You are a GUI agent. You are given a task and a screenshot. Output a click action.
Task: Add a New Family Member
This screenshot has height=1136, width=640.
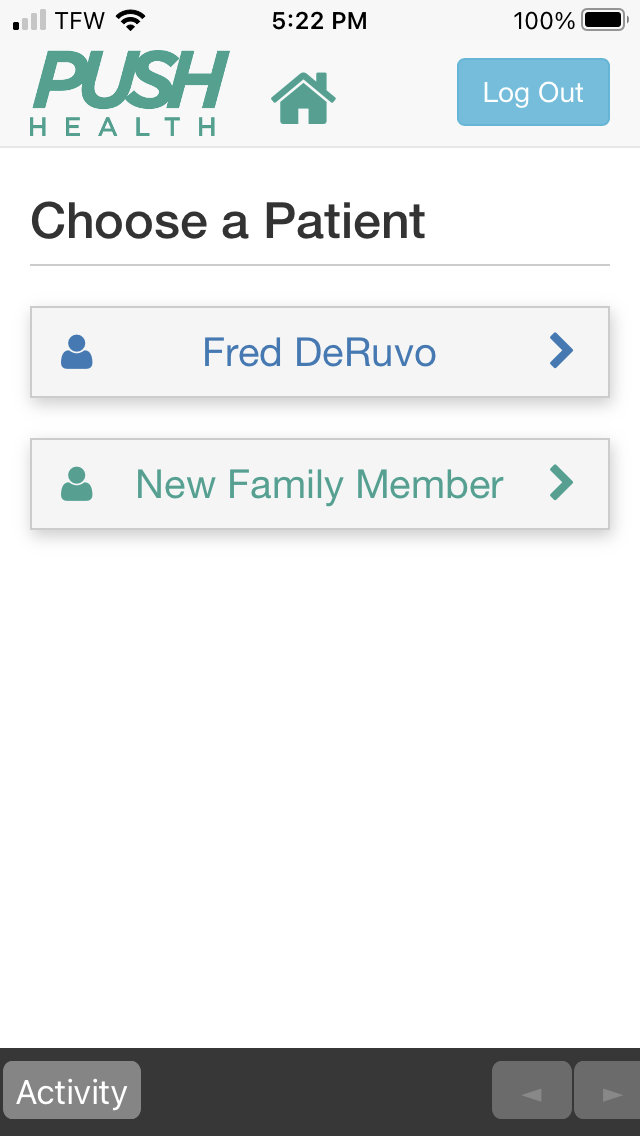pyautogui.click(x=320, y=484)
